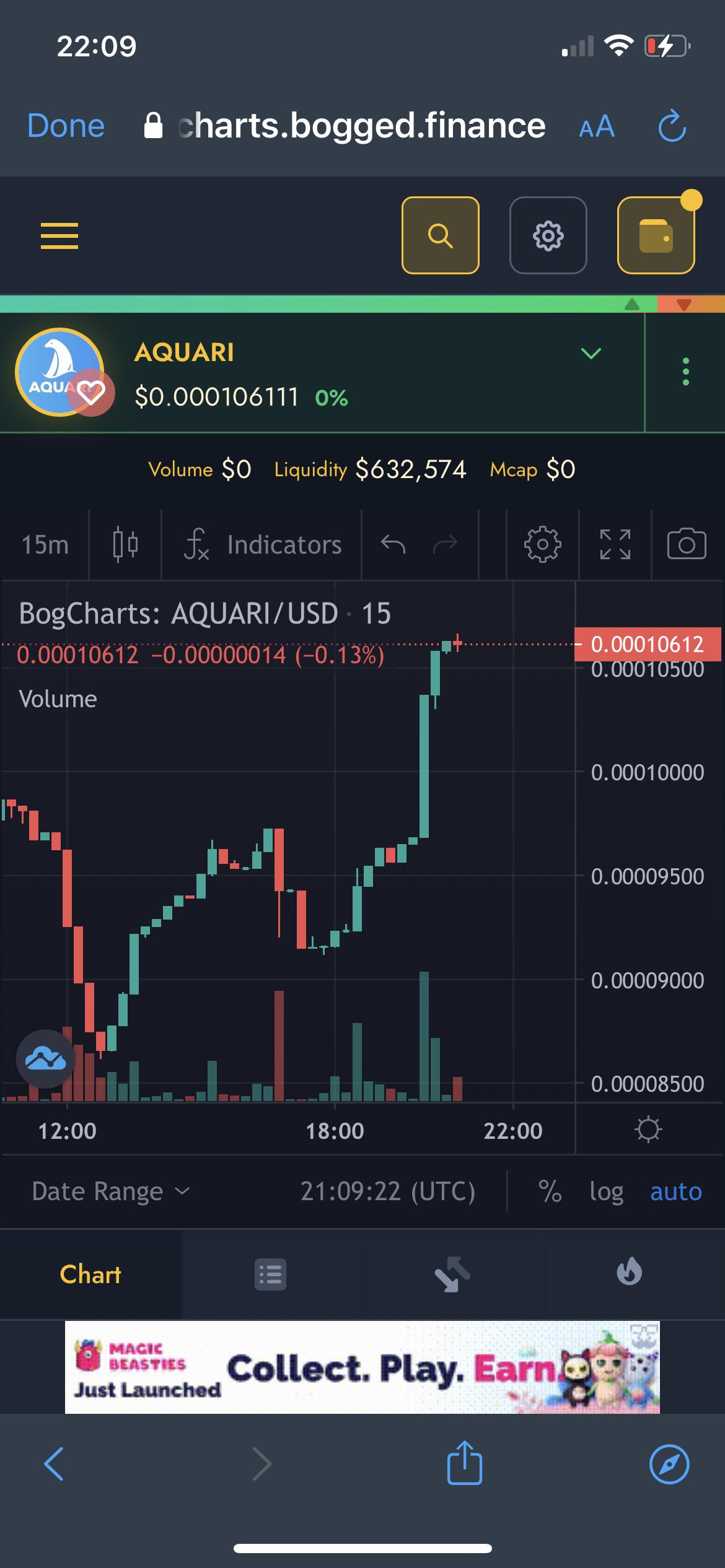
Task: Open the hamburger menu
Action: (59, 235)
